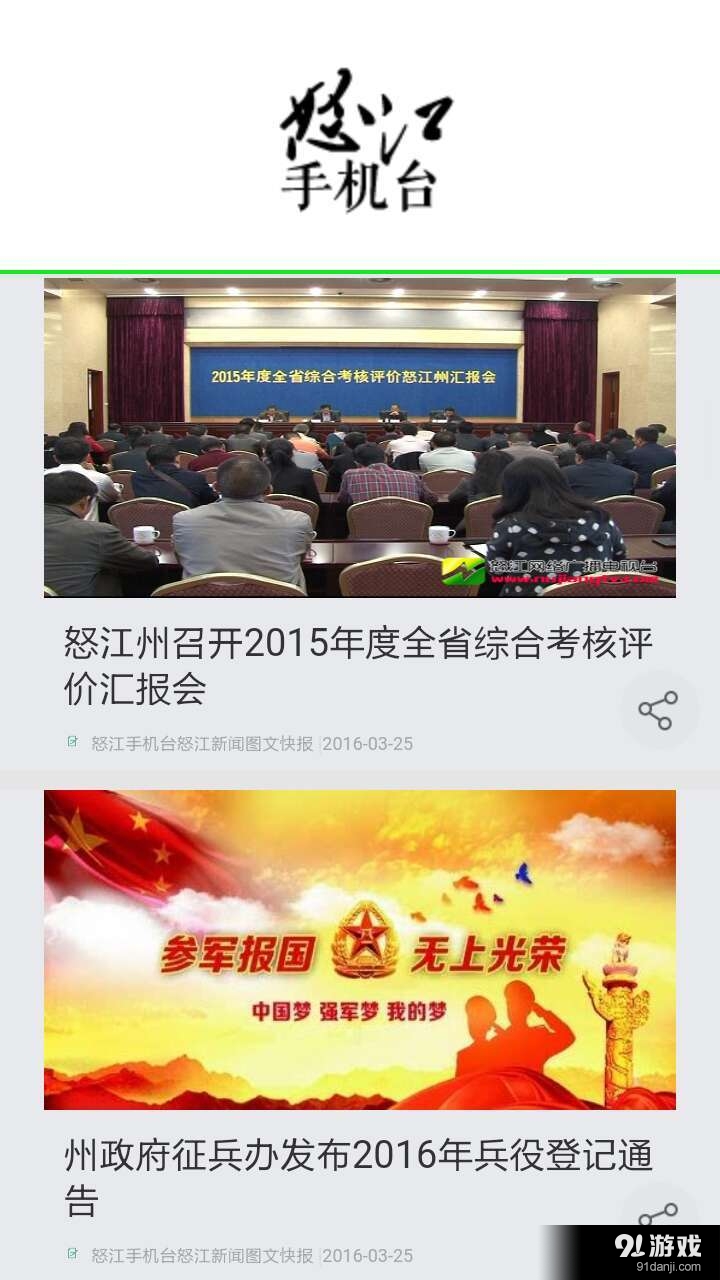Screen dimensions: 720x1280
Task: Click the green note icon before first article's source
Action: (70, 743)
